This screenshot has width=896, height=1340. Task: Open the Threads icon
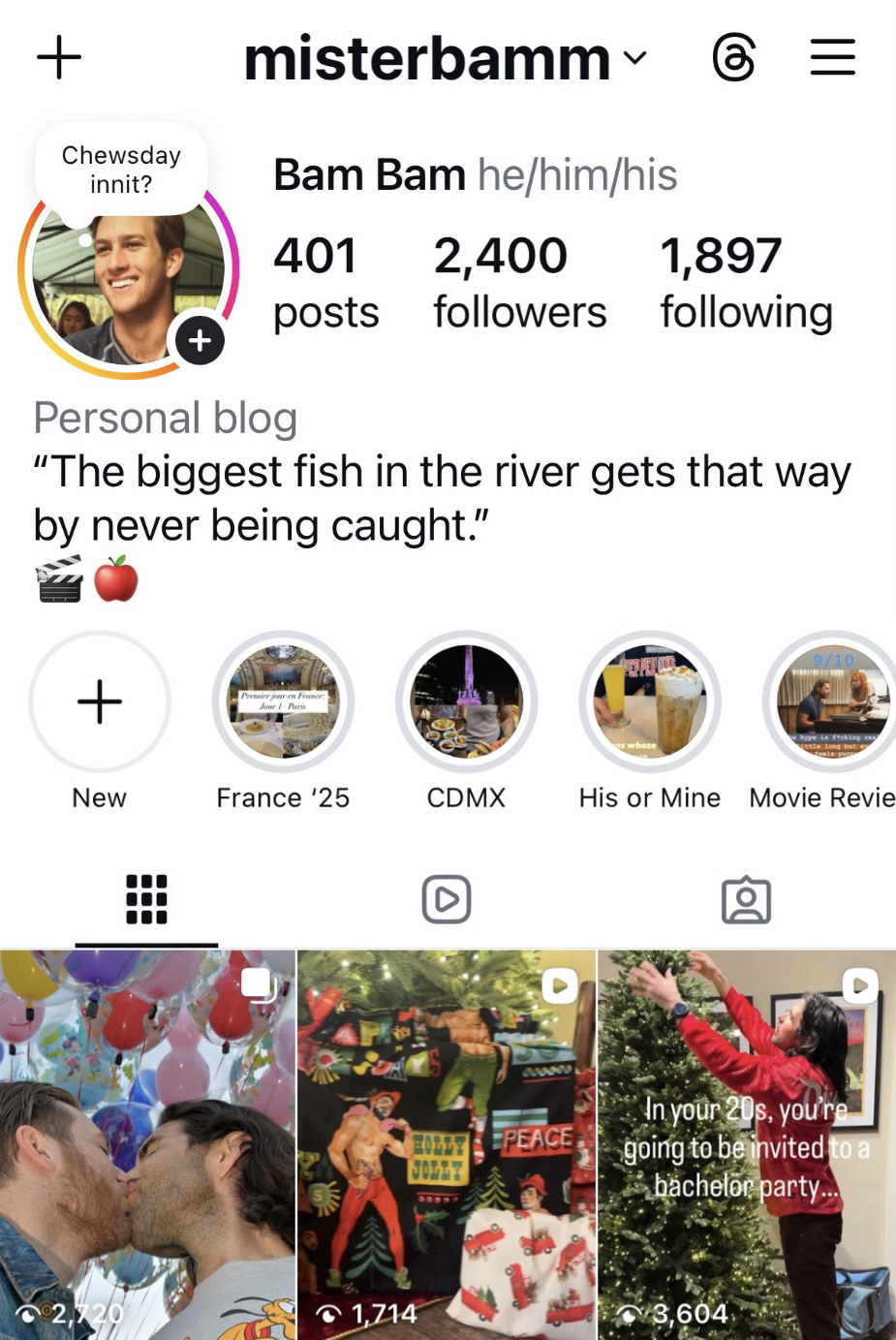pyautogui.click(x=733, y=58)
